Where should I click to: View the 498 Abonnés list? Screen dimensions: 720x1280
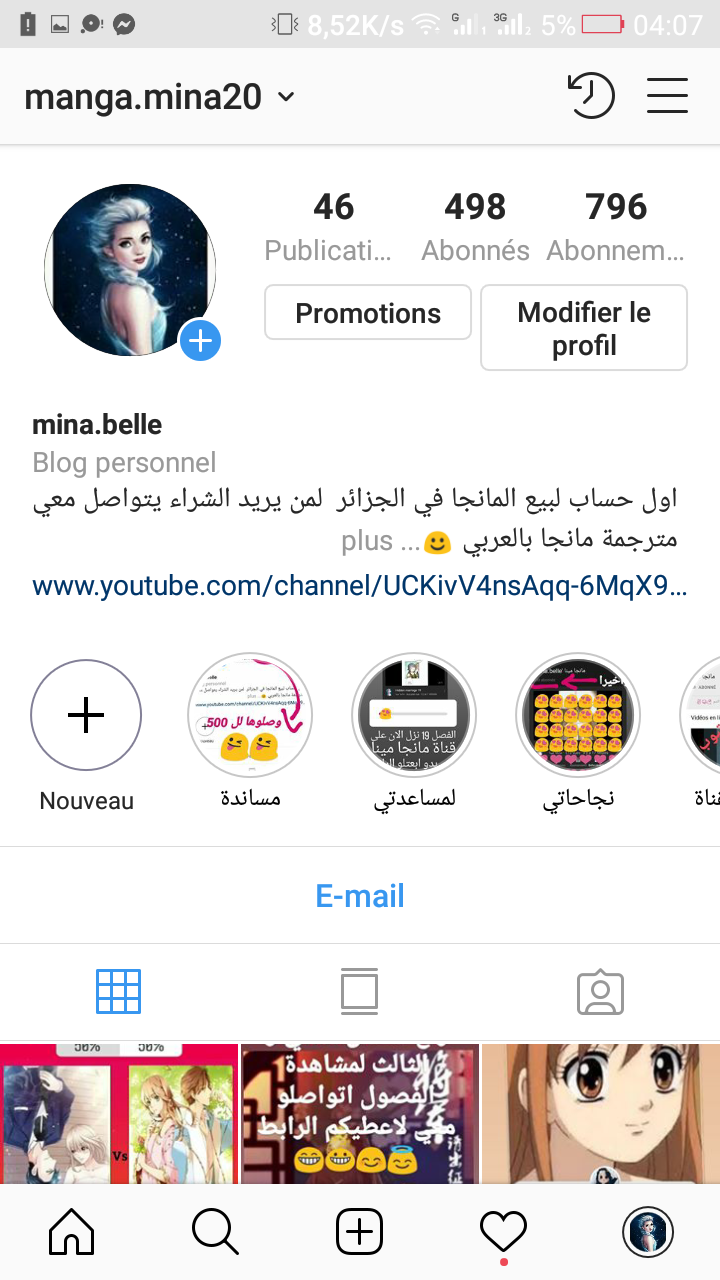[475, 227]
